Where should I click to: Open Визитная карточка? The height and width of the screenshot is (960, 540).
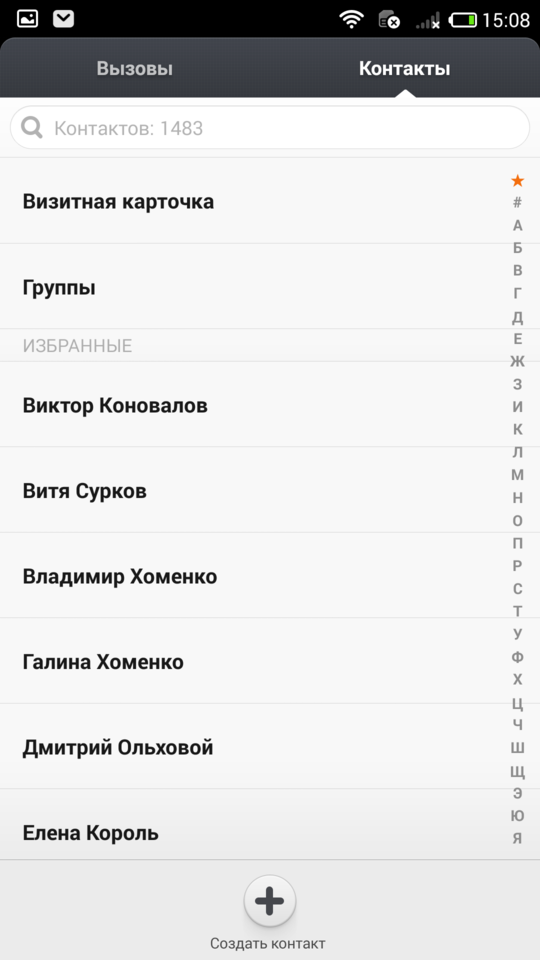pos(251,201)
